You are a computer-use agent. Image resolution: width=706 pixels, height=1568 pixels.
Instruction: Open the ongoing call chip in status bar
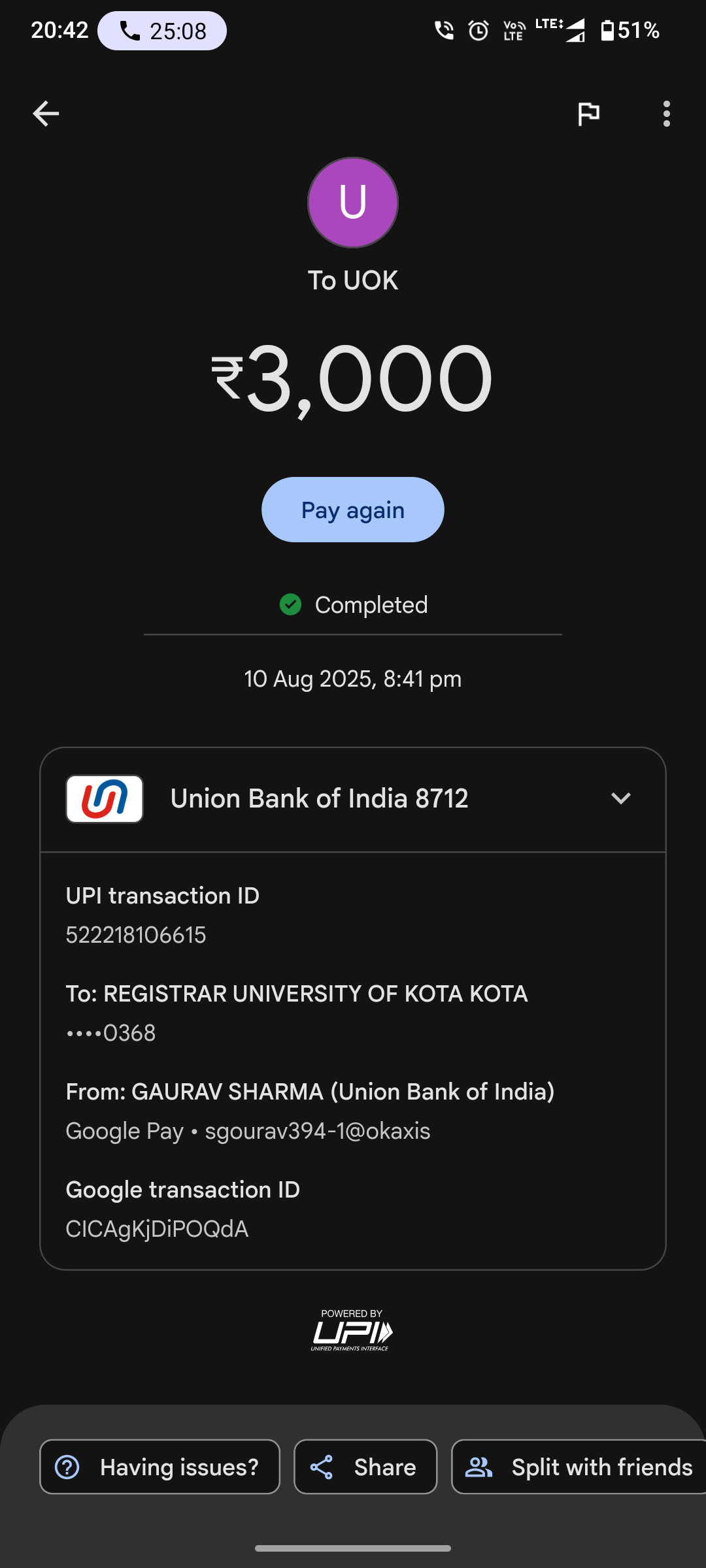pos(162,31)
